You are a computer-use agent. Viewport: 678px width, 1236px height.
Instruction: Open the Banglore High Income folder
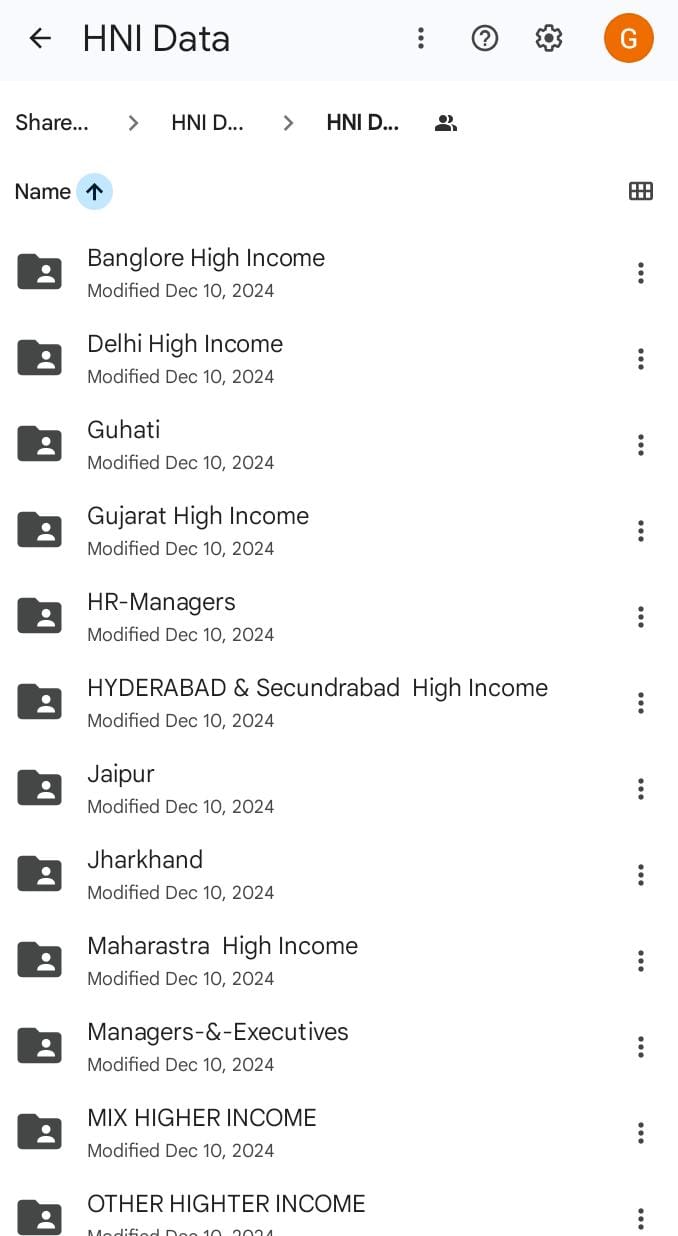[x=339, y=273]
